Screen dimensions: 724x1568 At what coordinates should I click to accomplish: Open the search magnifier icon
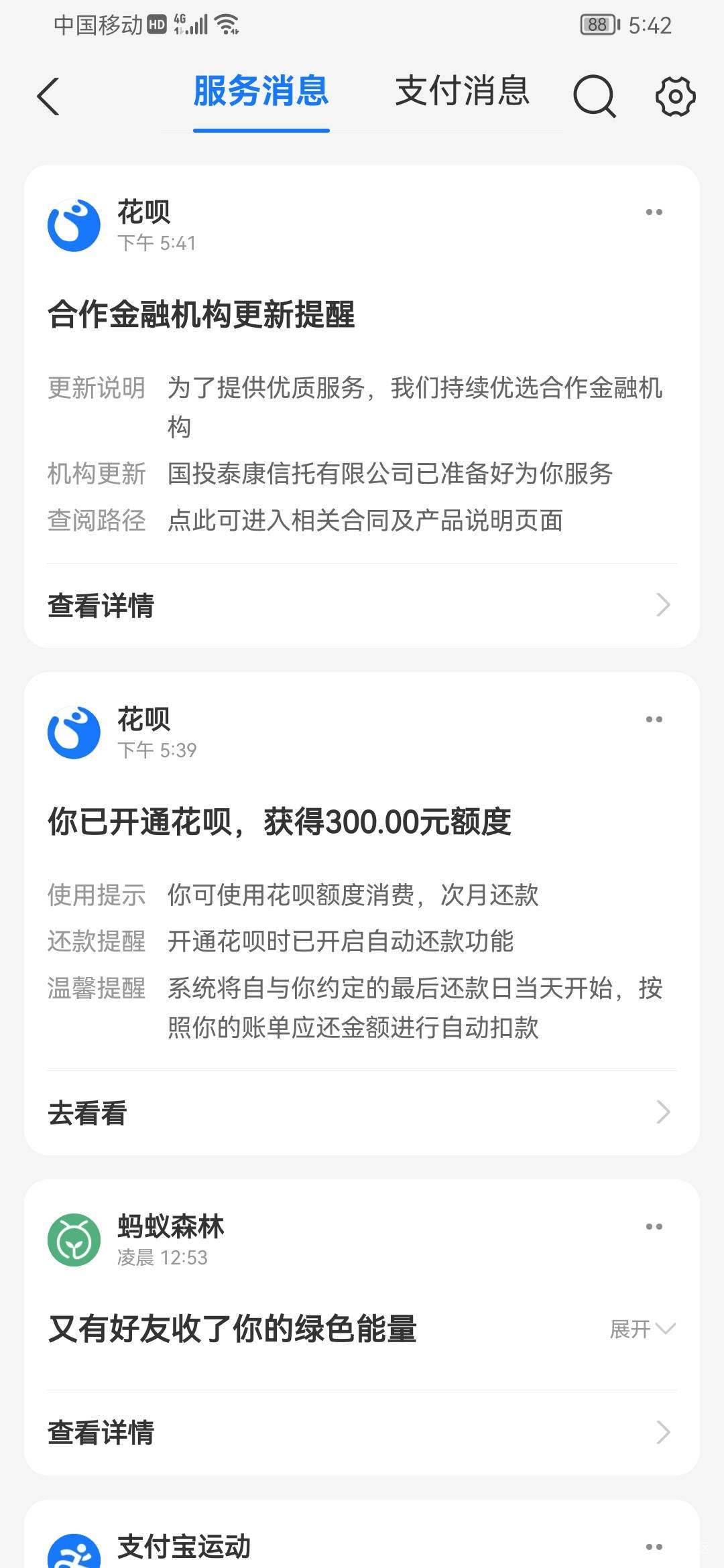coord(595,96)
